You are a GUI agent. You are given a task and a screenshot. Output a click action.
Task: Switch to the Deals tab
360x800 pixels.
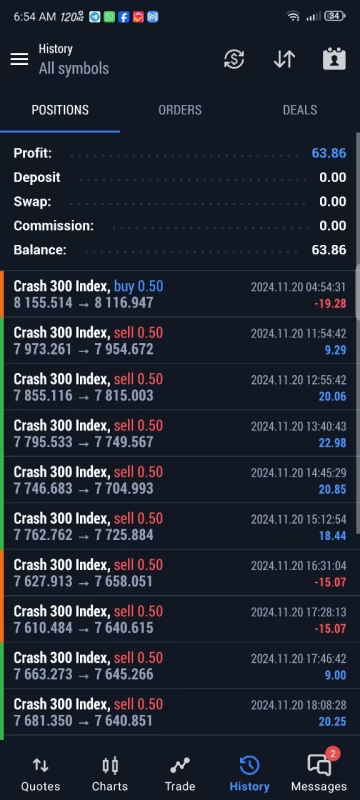[x=300, y=110]
